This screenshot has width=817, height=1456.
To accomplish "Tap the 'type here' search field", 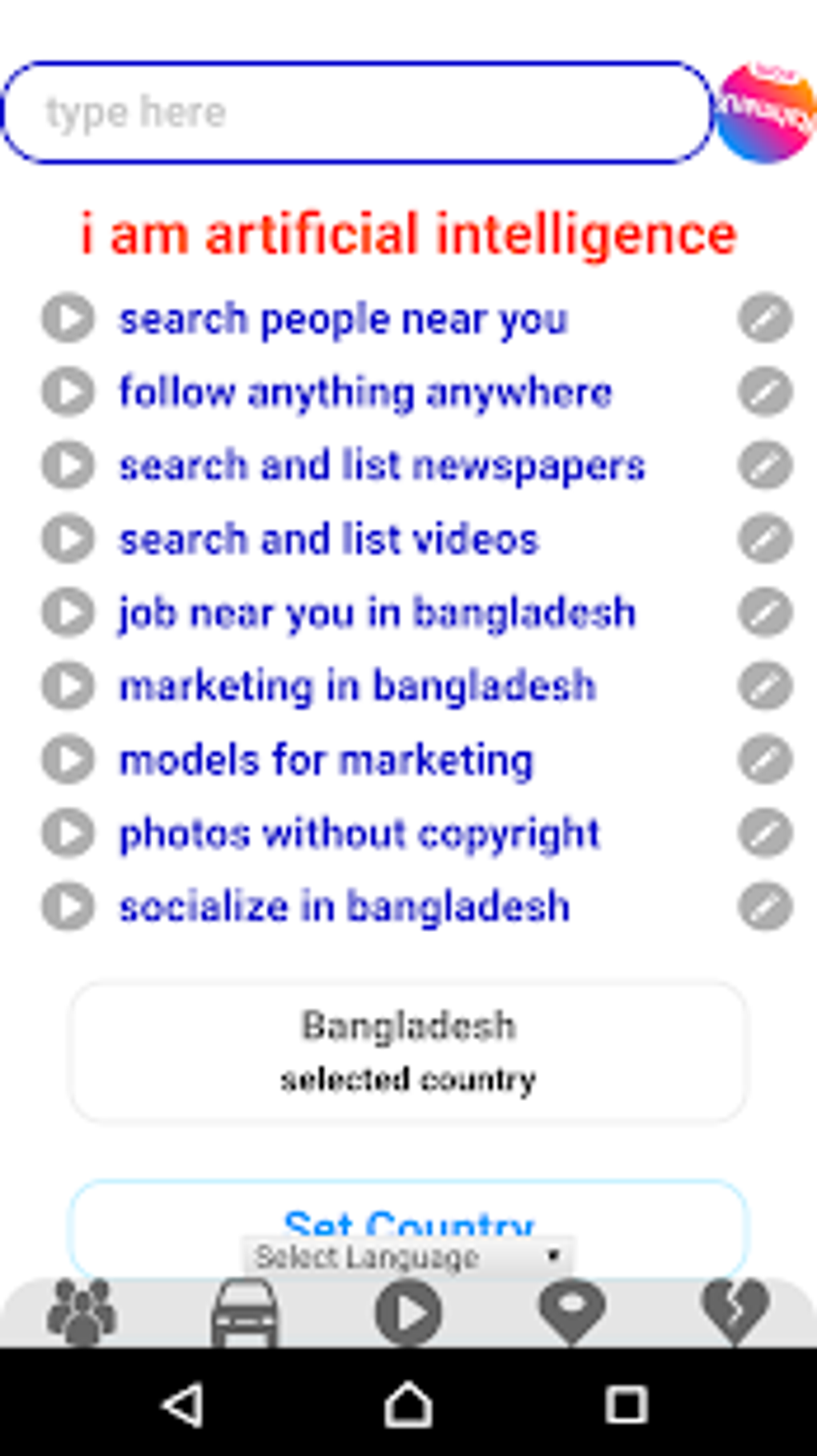I will coord(356,112).
